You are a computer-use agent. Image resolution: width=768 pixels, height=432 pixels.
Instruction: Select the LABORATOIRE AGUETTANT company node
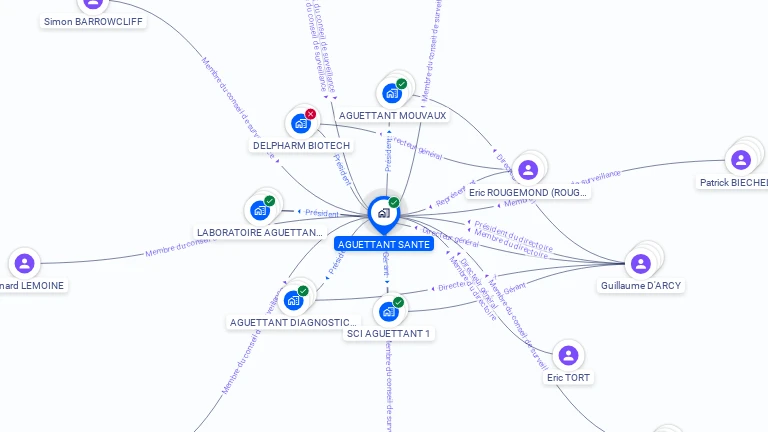[259, 210]
